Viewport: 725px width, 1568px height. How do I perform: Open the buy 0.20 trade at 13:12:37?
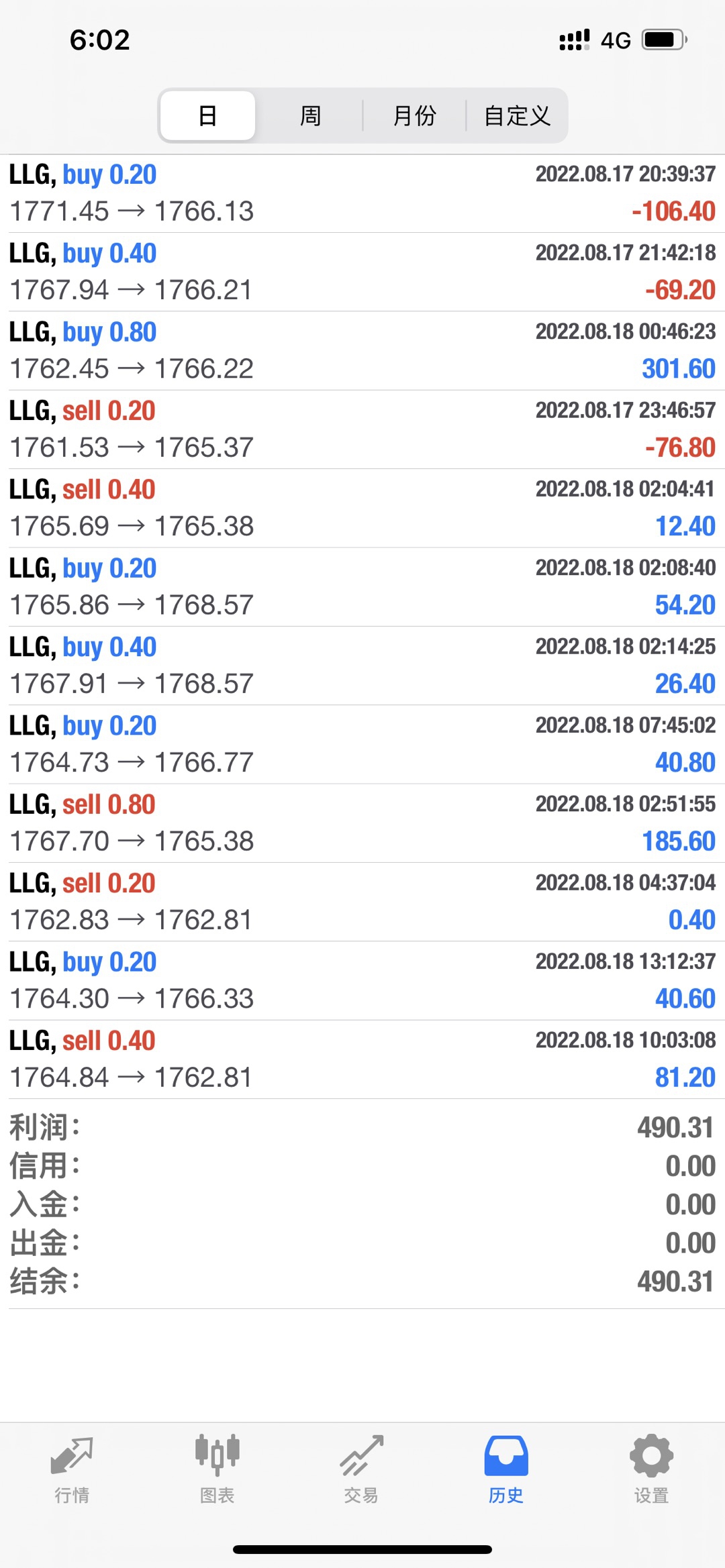[362, 980]
